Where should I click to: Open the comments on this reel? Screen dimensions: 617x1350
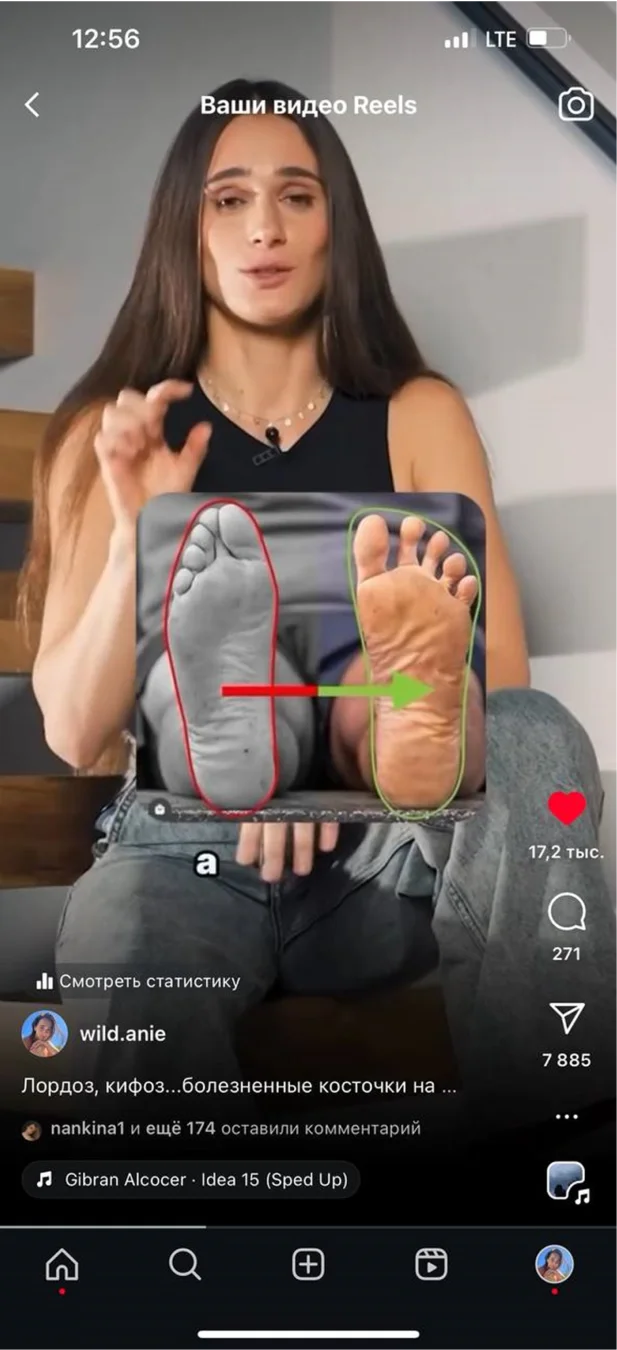pos(566,912)
